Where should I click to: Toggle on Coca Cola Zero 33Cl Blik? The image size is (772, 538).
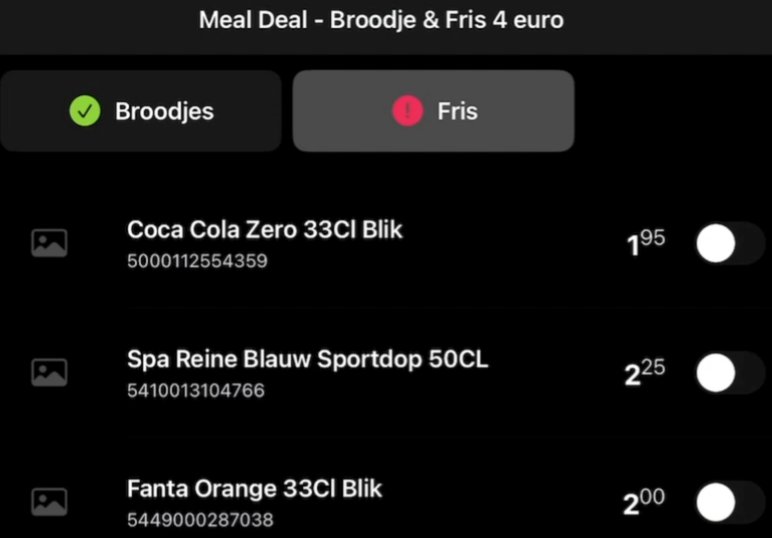point(729,244)
